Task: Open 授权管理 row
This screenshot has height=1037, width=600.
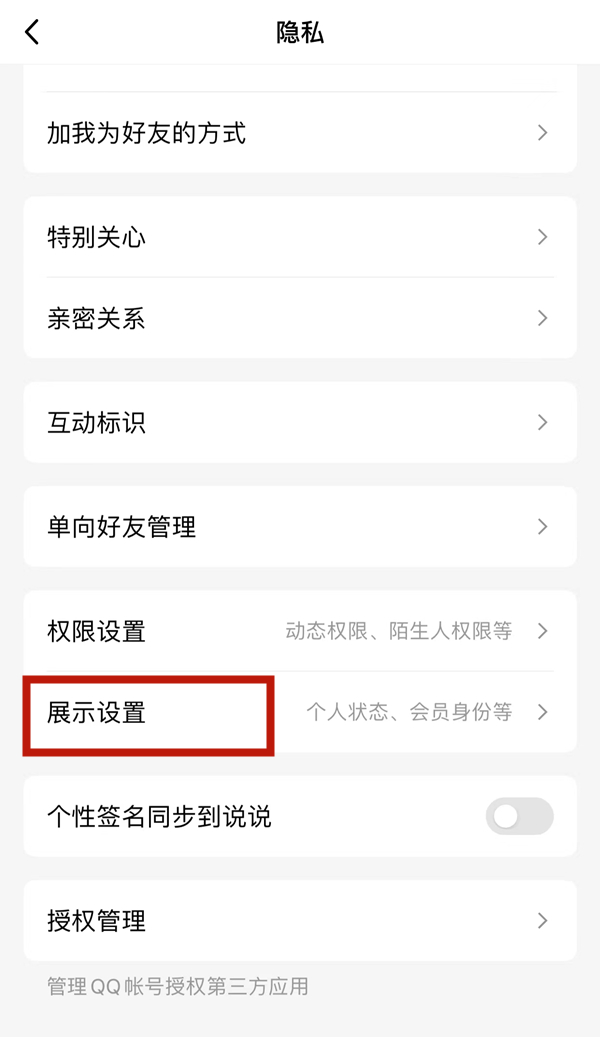Action: 299,920
